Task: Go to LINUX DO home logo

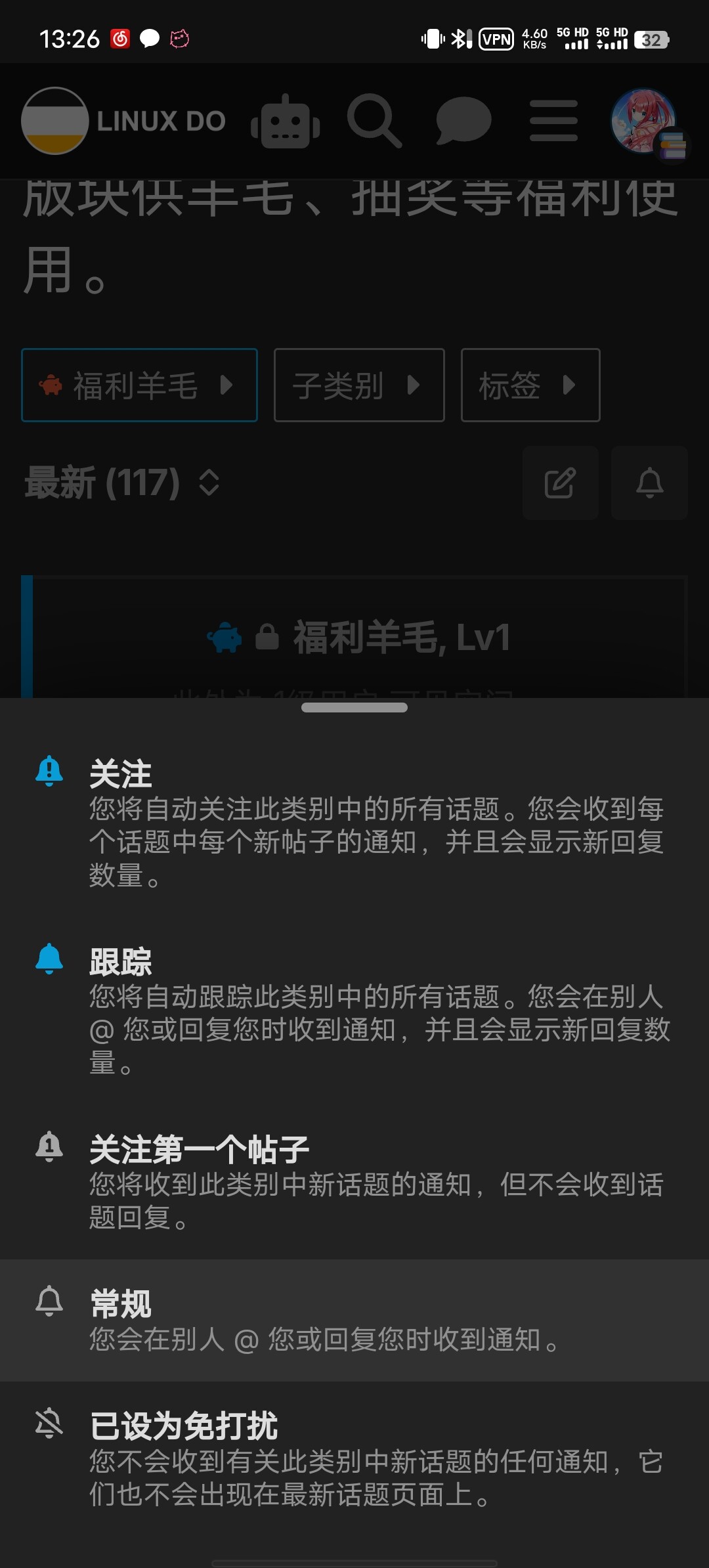Action: (x=124, y=121)
